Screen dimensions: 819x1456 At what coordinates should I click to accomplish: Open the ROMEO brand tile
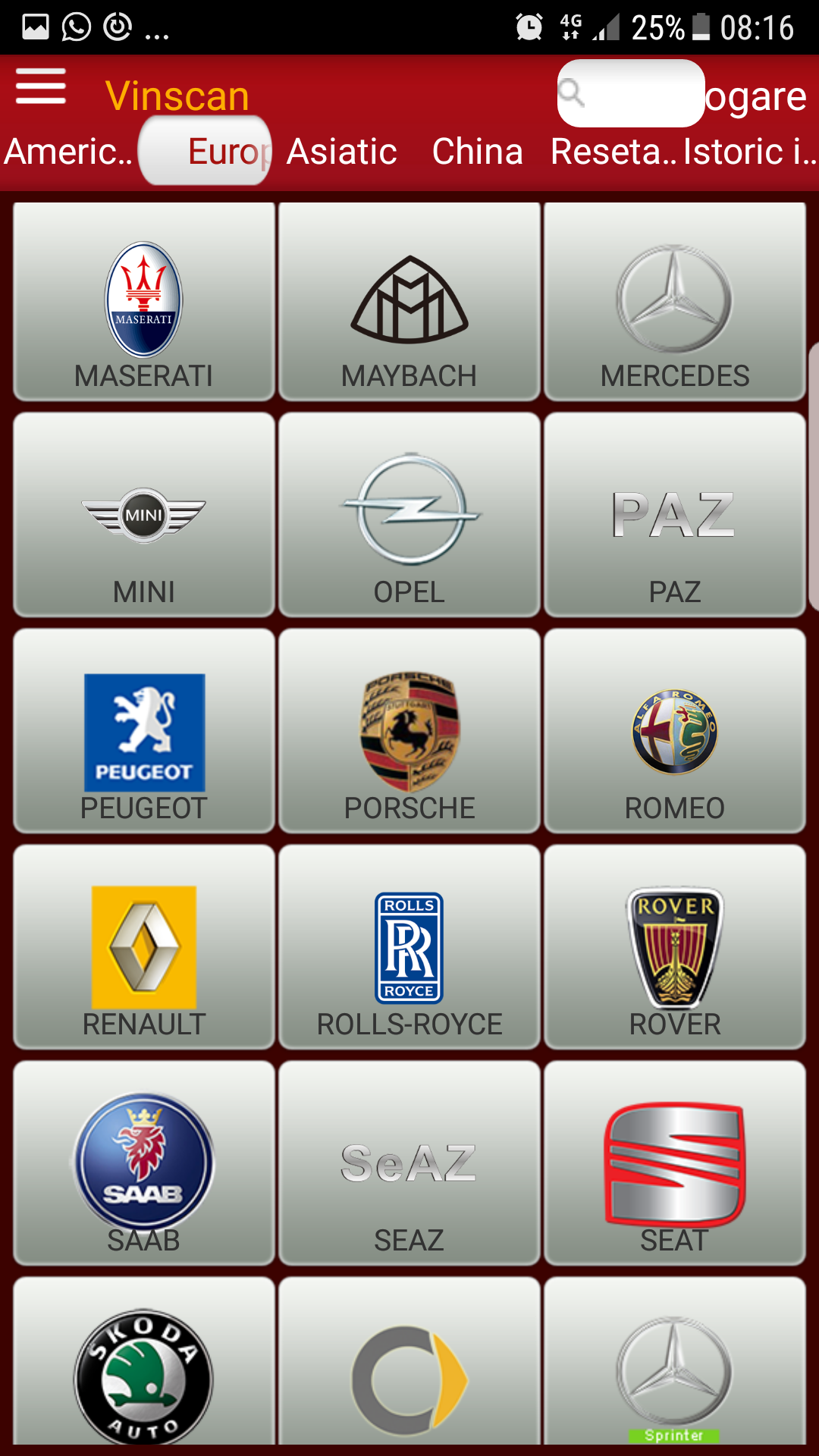pos(675,731)
